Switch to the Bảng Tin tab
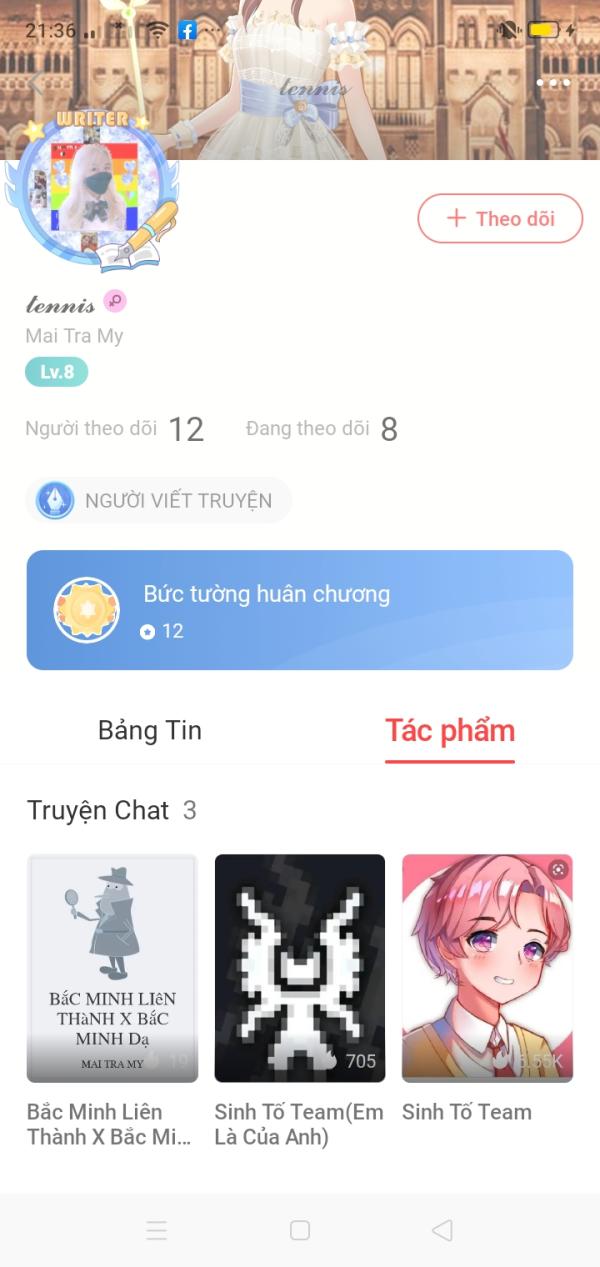This screenshot has width=600, height=1267. coord(150,731)
